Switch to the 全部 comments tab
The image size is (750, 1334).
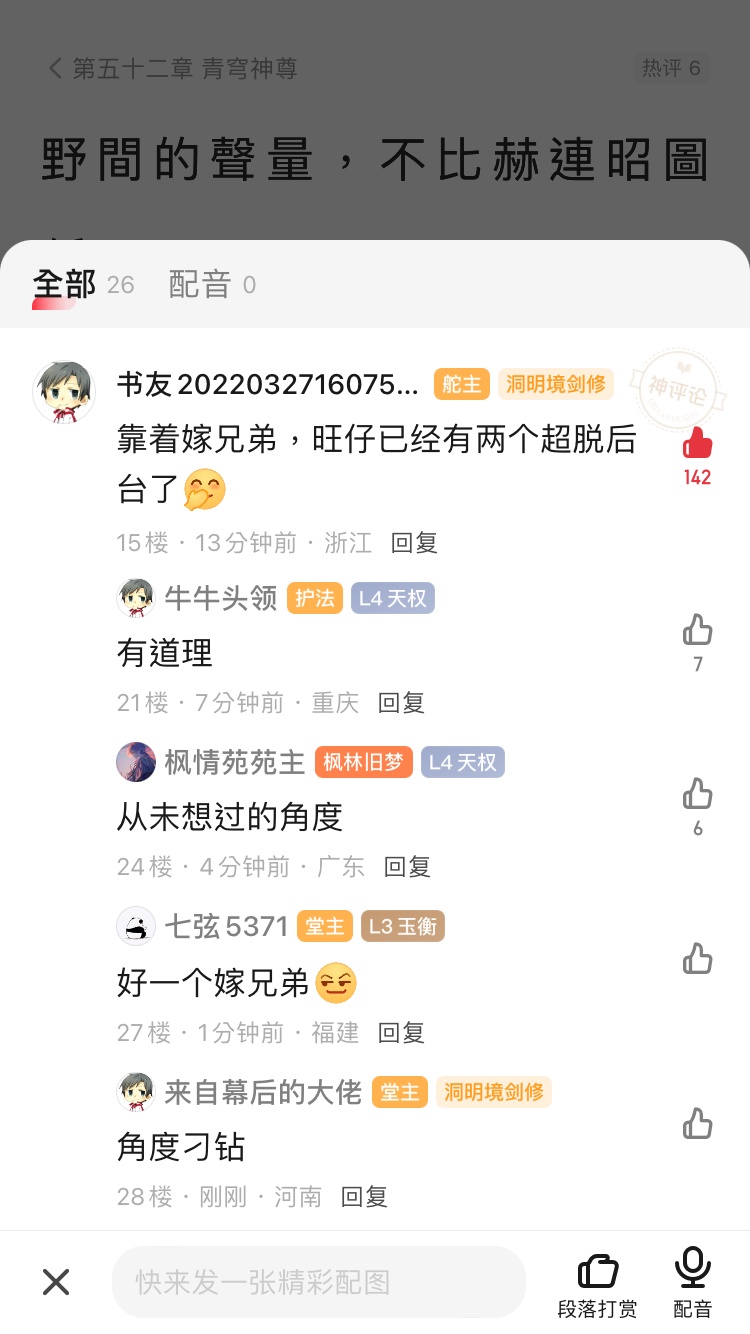click(x=65, y=285)
